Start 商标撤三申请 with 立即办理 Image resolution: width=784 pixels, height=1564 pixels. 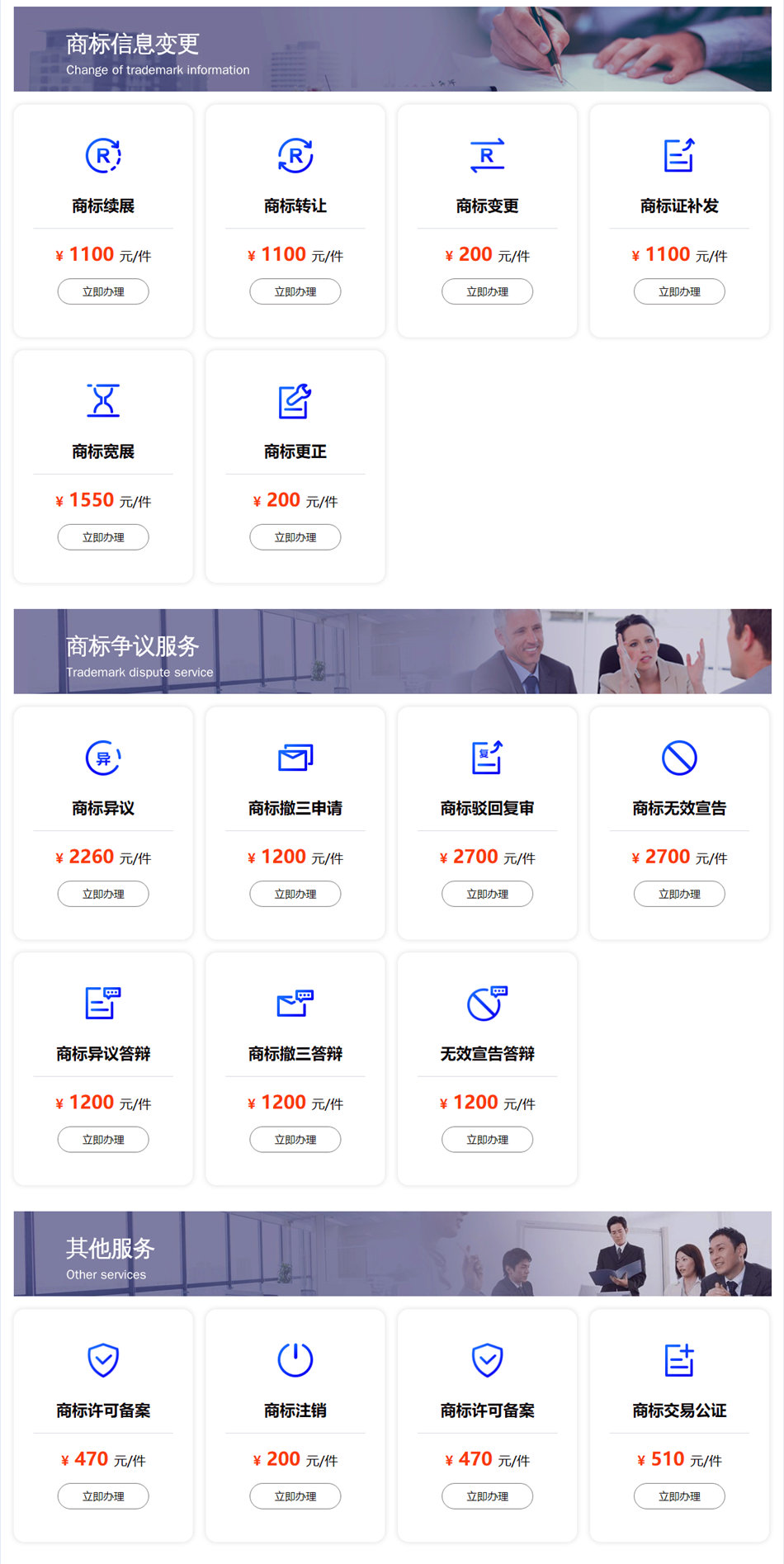295,894
